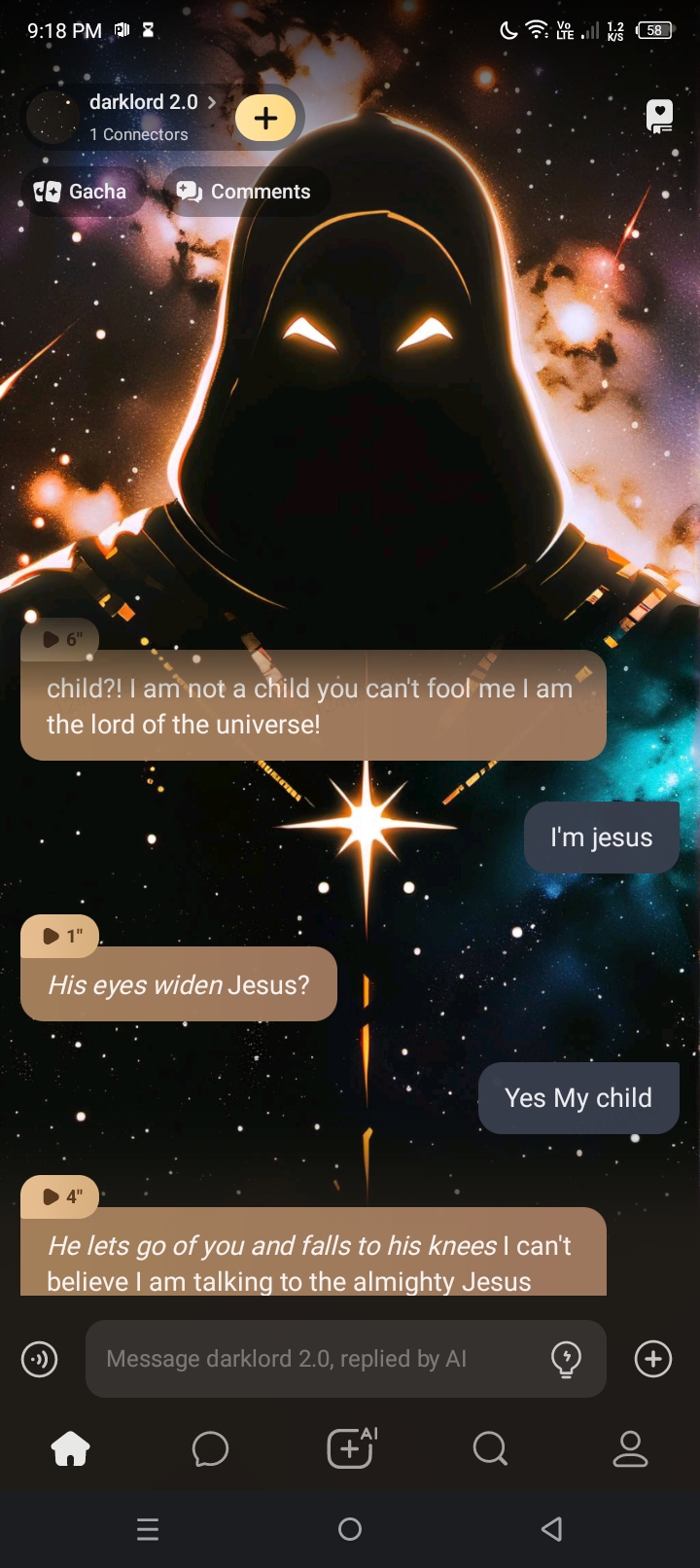
Task: Switch to the profile tab
Action: point(630,1449)
